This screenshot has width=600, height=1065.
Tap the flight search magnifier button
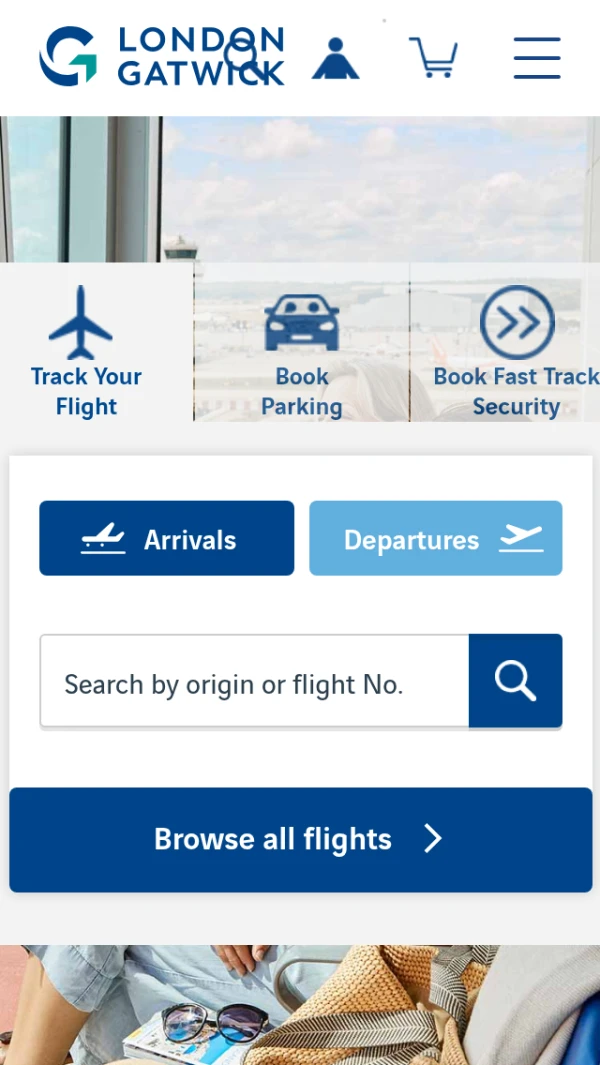tap(515, 682)
